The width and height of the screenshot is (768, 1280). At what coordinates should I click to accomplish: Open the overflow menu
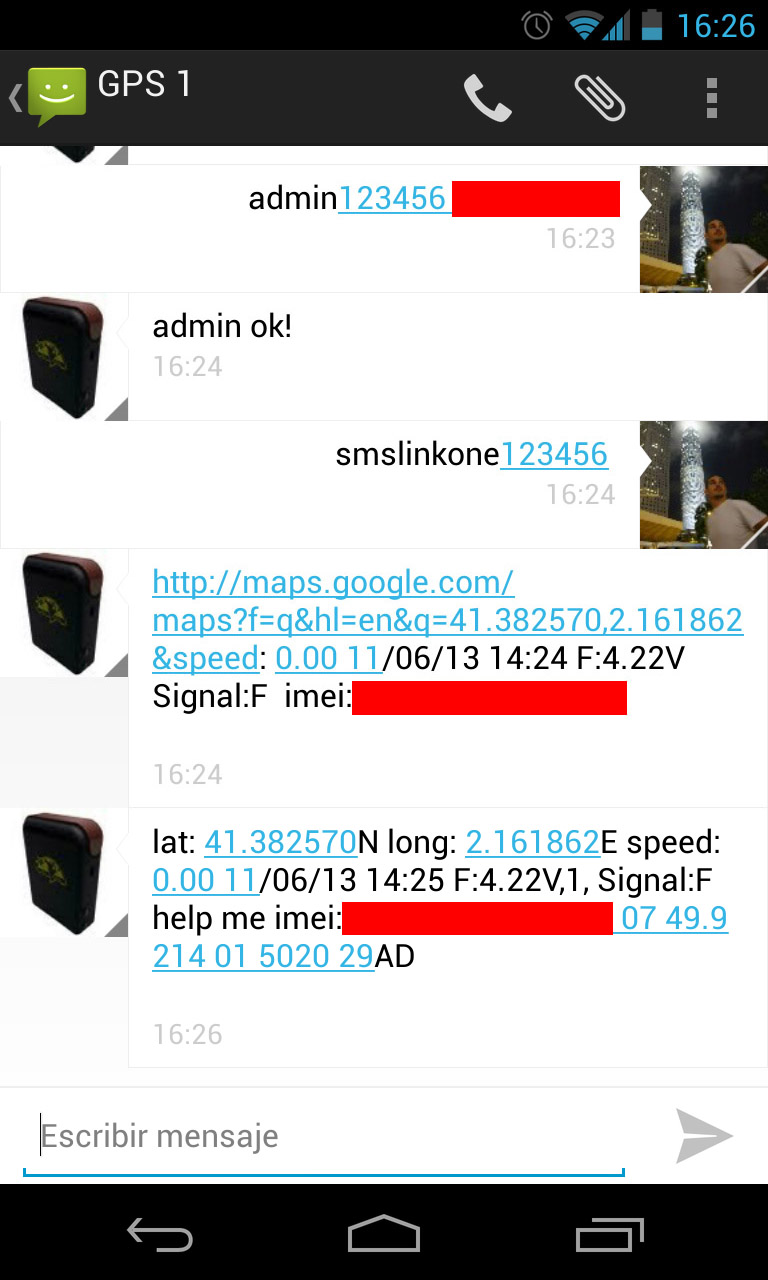(712, 98)
